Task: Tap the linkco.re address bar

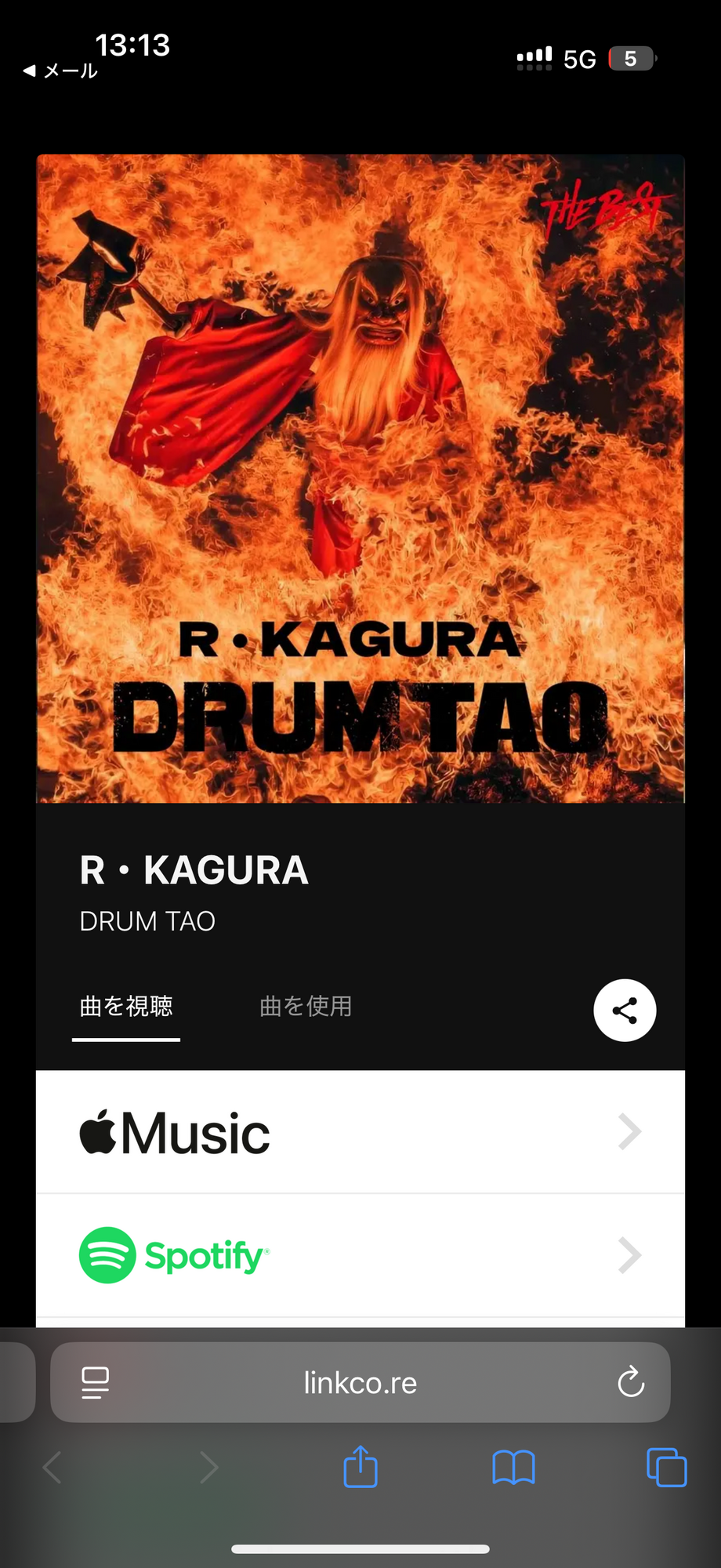Action: click(360, 1383)
